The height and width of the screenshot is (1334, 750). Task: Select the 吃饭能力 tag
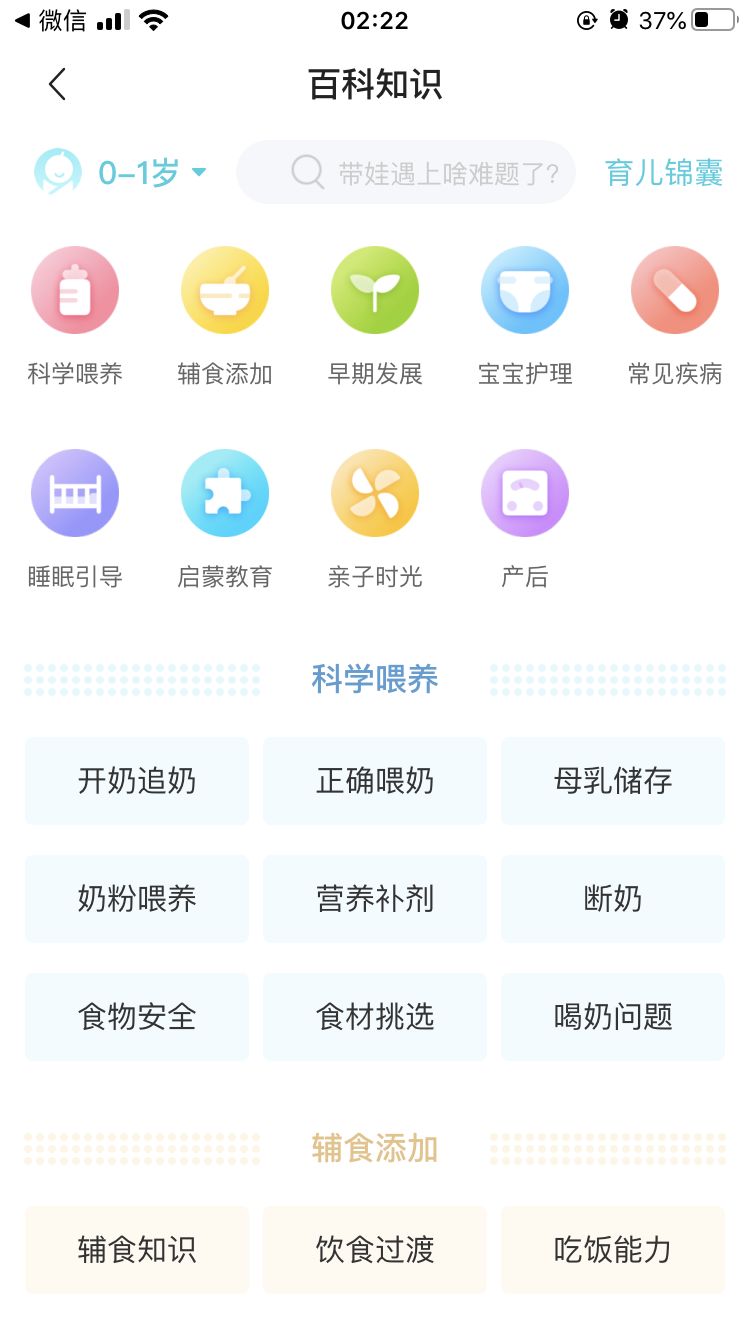[x=612, y=1250]
